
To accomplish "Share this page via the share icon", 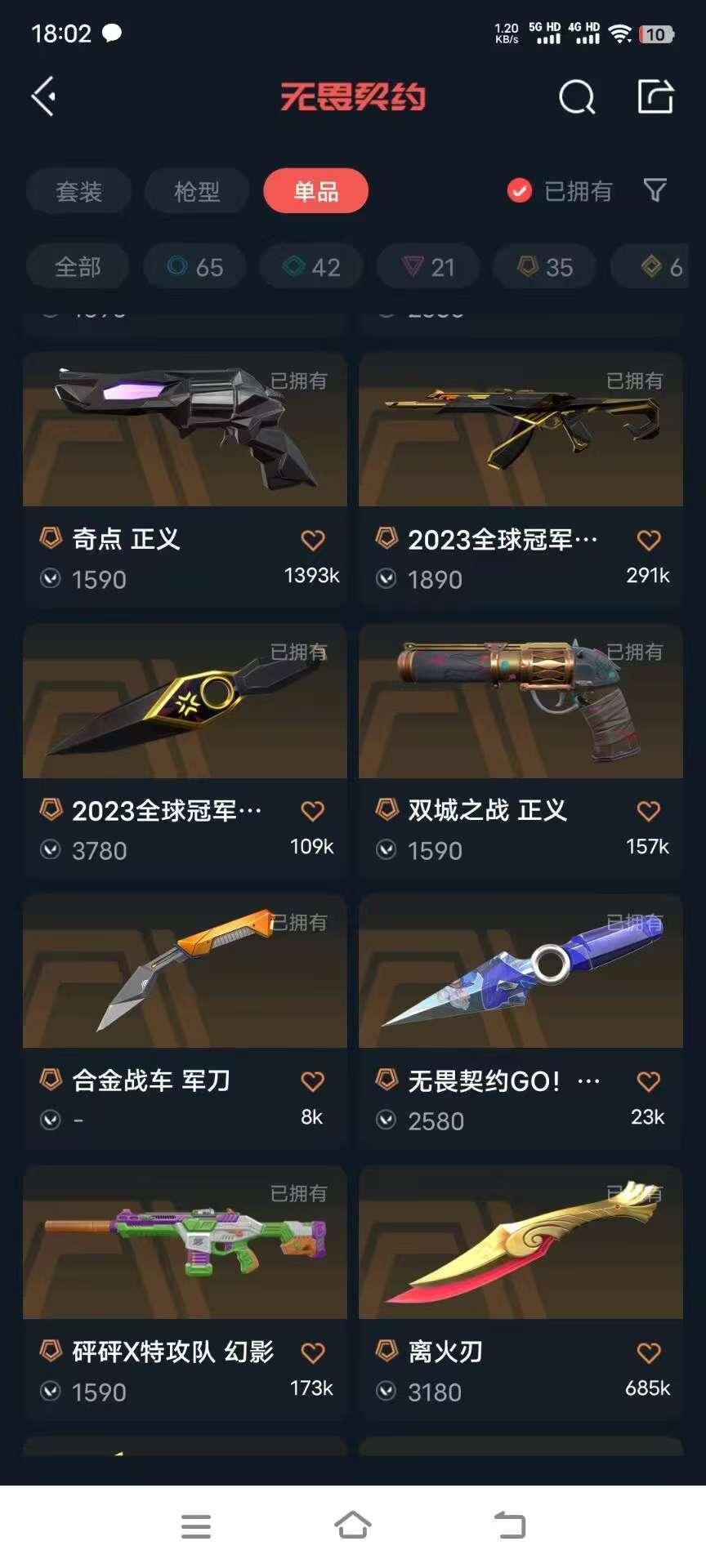I will [x=655, y=96].
